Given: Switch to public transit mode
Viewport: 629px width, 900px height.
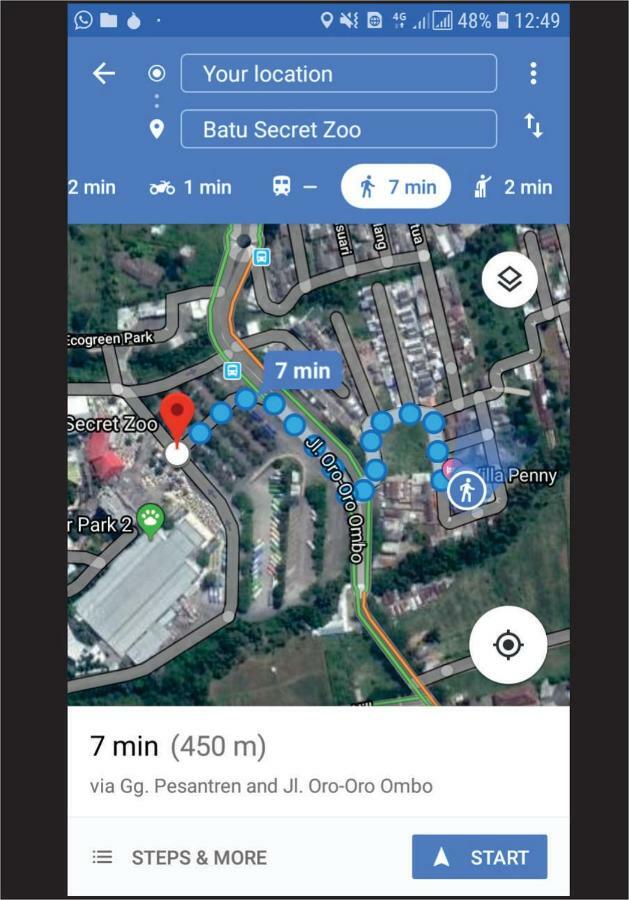Looking at the screenshot, I should point(295,187).
